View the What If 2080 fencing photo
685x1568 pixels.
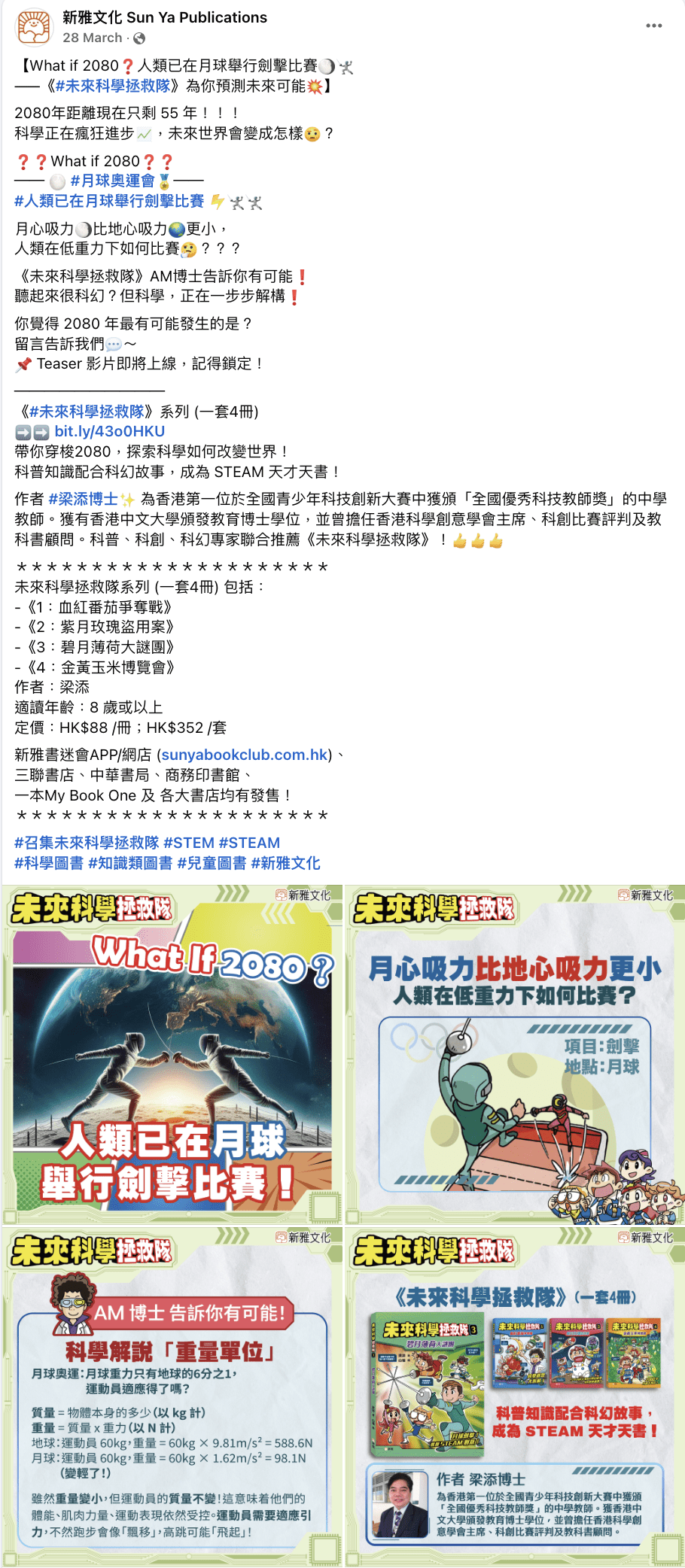[x=172, y=1054]
